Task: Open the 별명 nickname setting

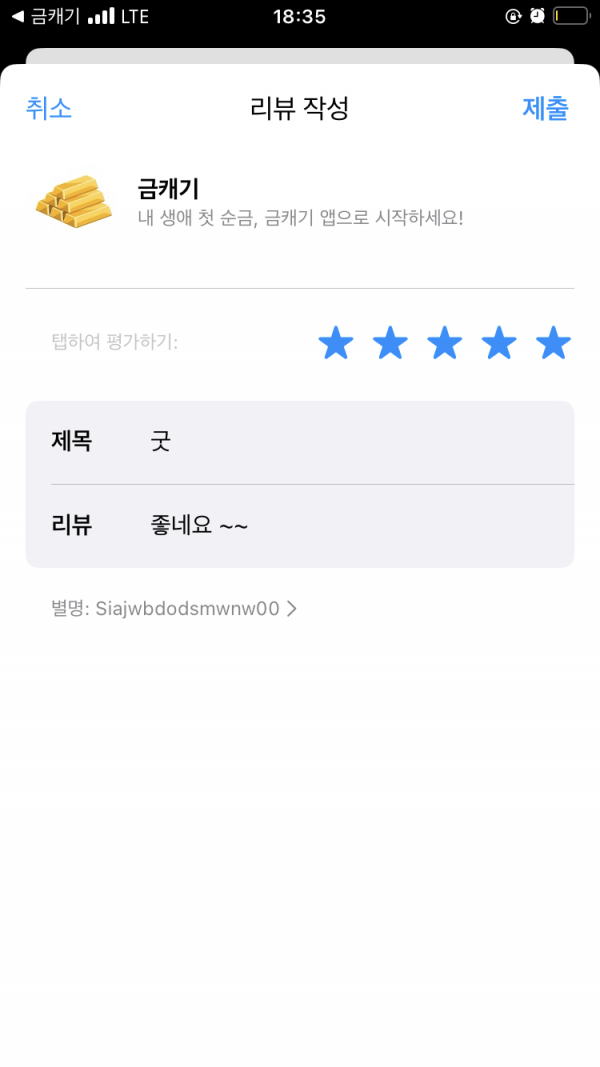Action: pos(174,608)
